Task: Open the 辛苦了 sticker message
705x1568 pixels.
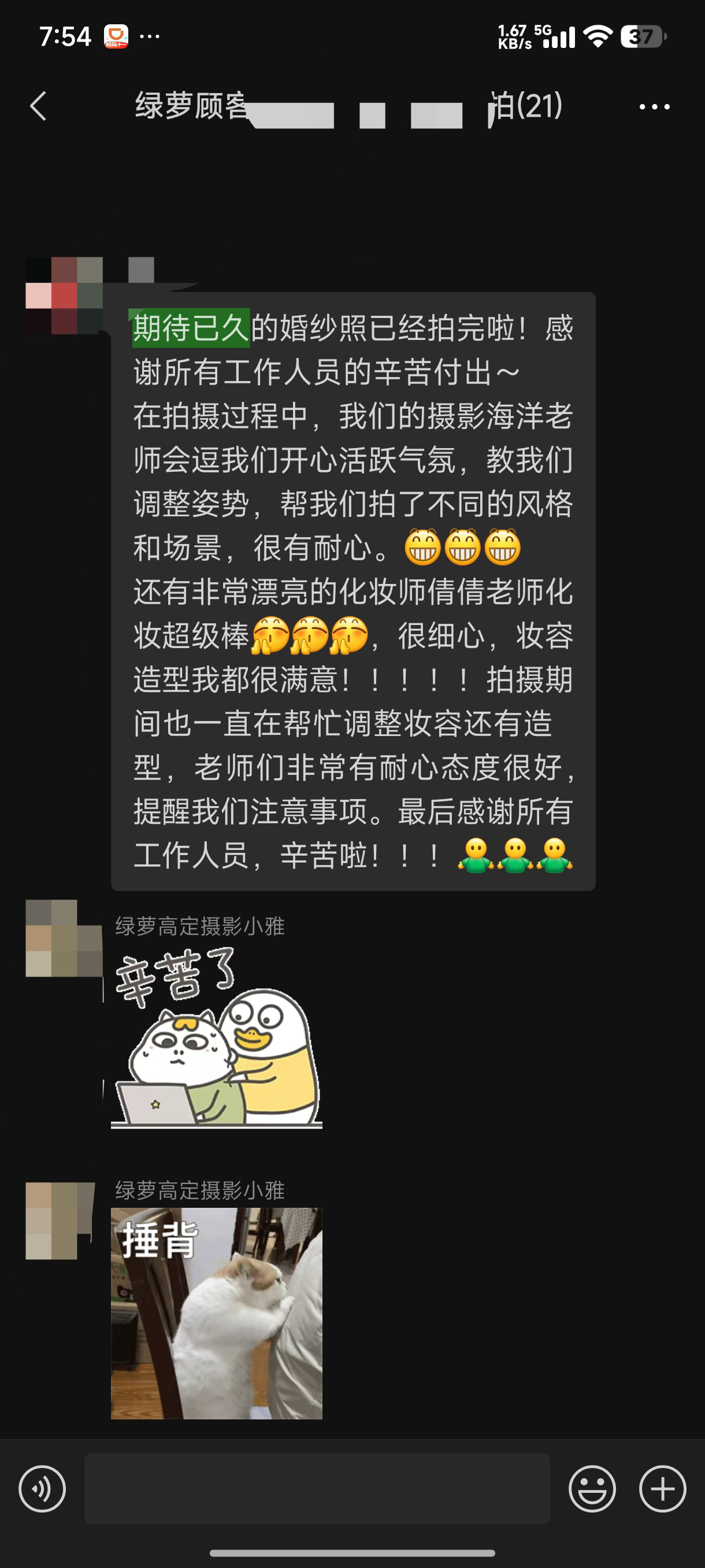Action: tap(216, 1038)
